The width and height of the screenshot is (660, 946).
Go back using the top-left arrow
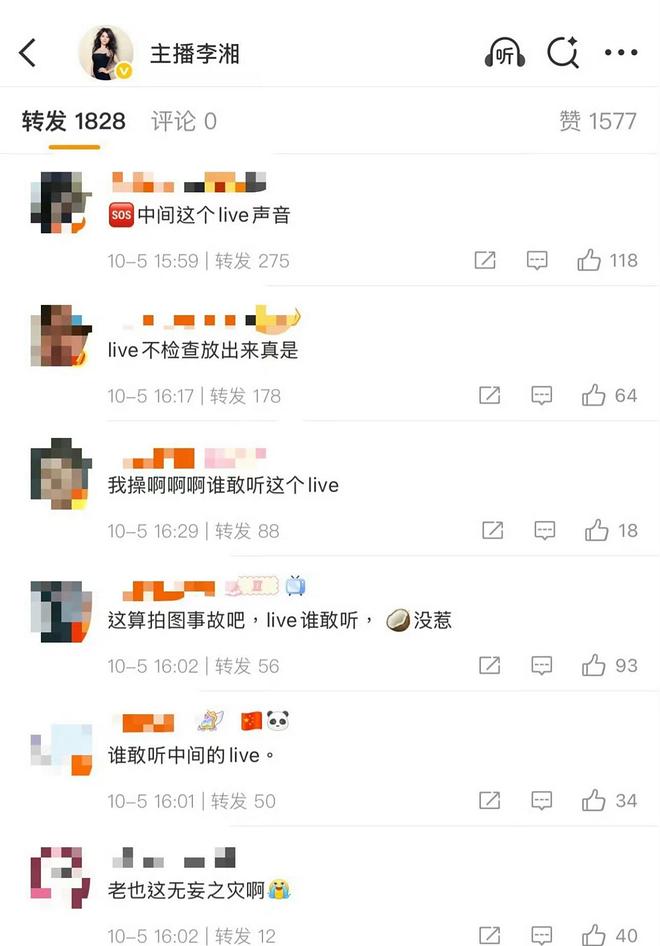[x=28, y=53]
